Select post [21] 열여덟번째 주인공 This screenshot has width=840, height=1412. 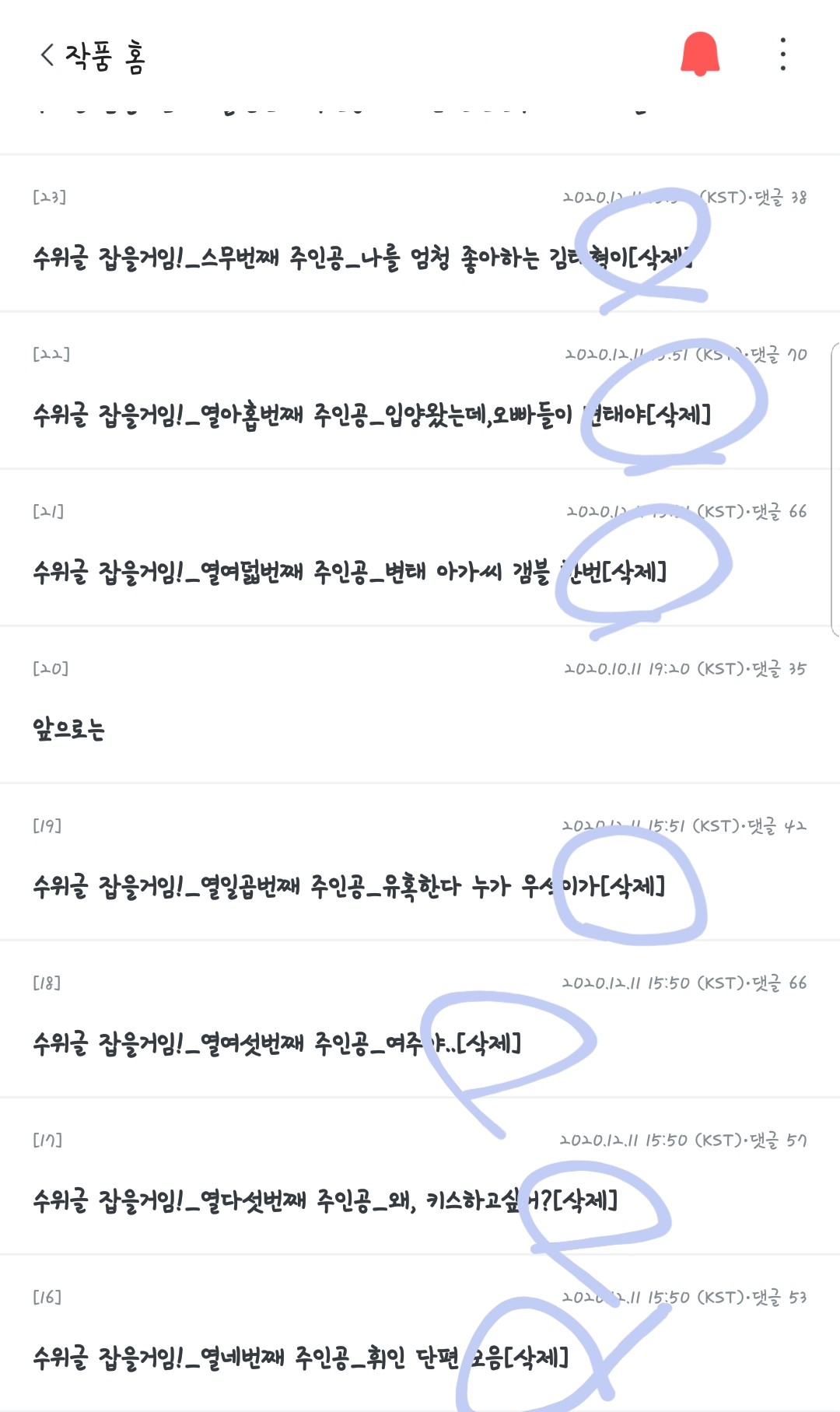tap(311, 572)
